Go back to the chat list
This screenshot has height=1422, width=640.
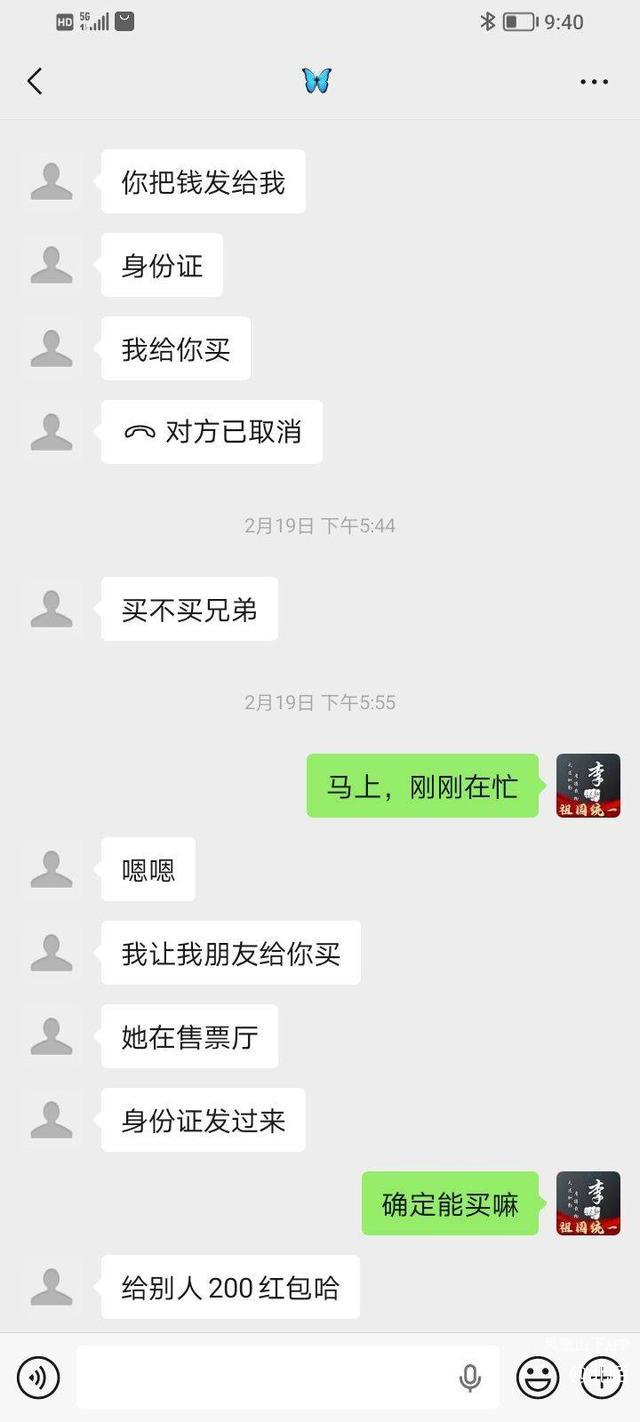tap(35, 81)
